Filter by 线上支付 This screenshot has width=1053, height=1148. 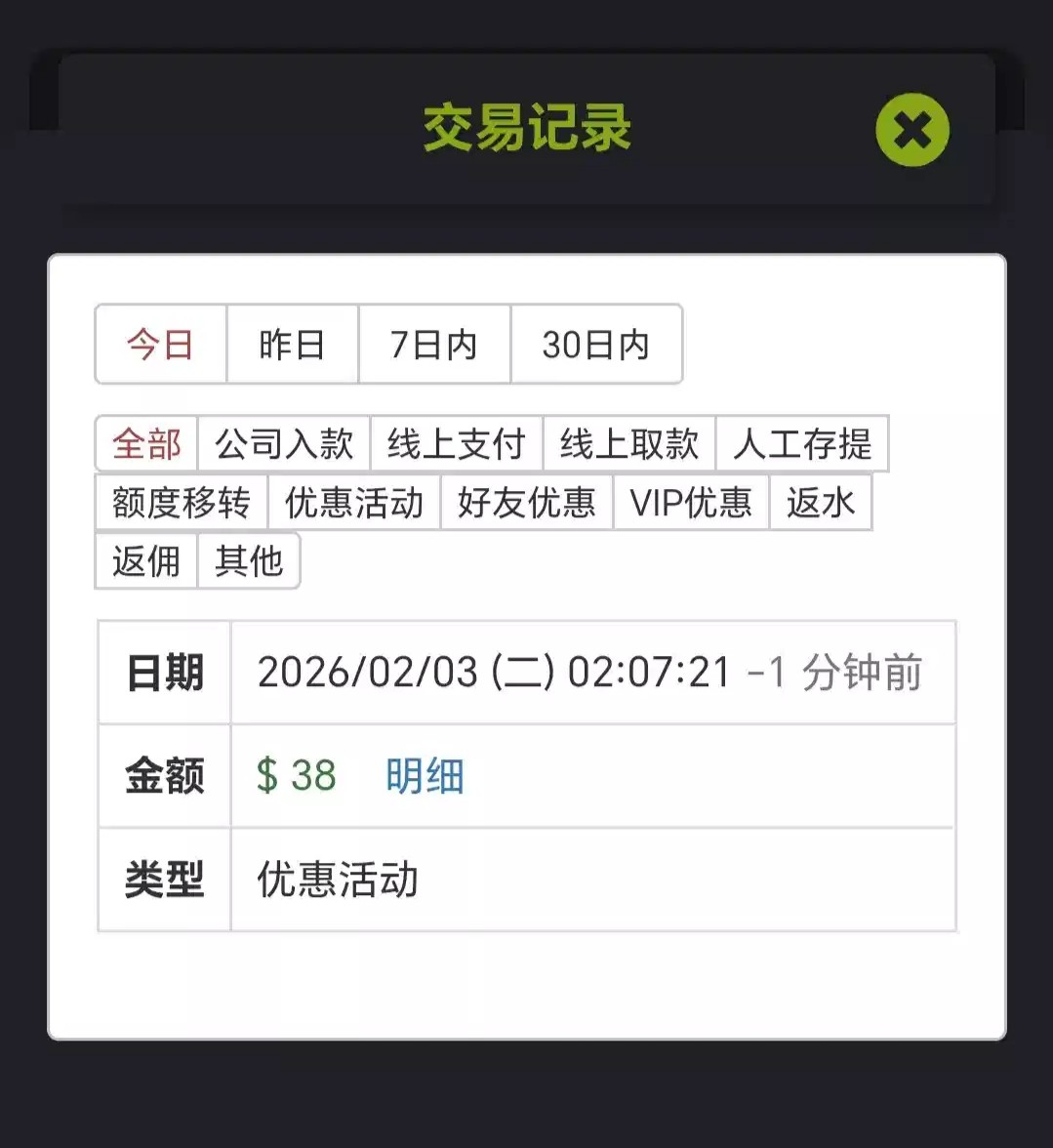click(456, 444)
